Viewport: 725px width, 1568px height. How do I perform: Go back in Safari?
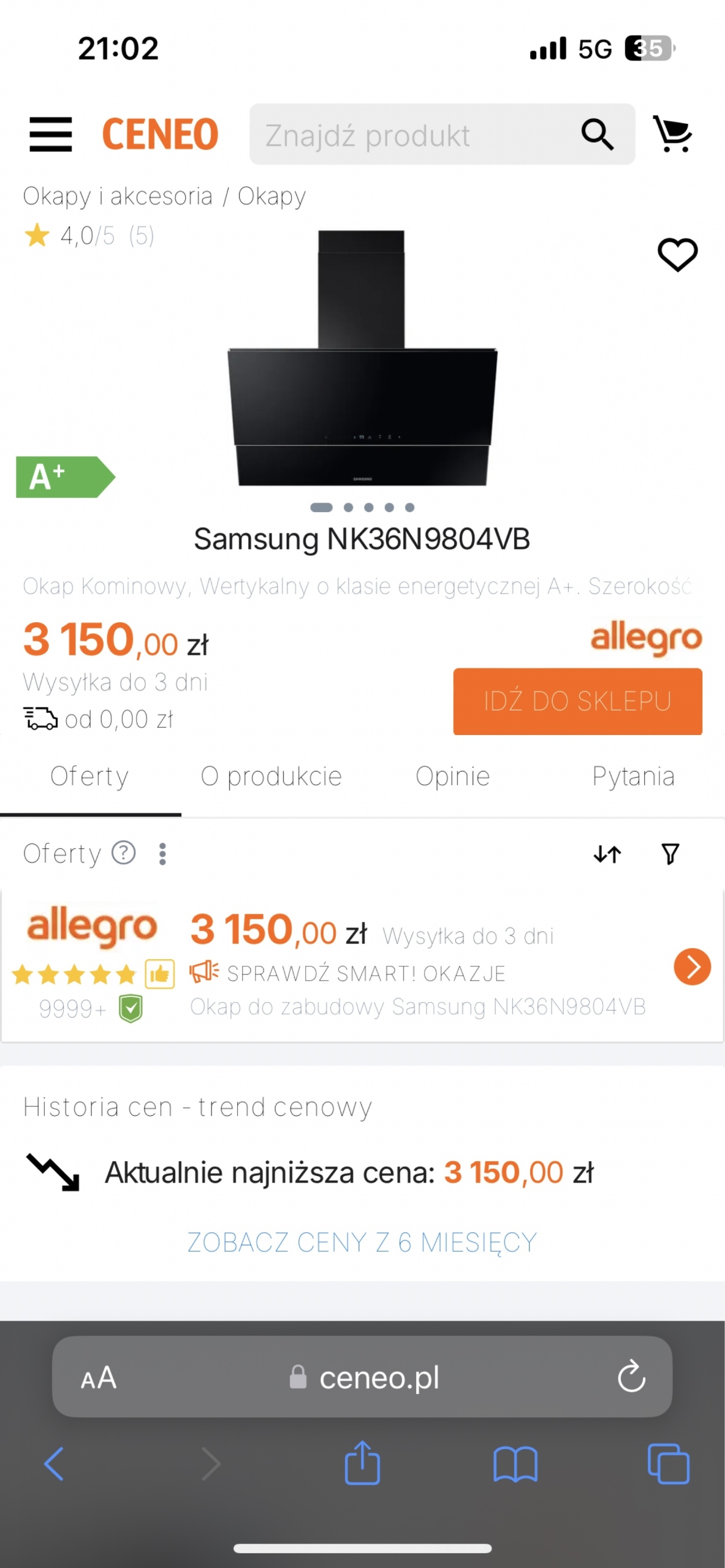pyautogui.click(x=54, y=1464)
